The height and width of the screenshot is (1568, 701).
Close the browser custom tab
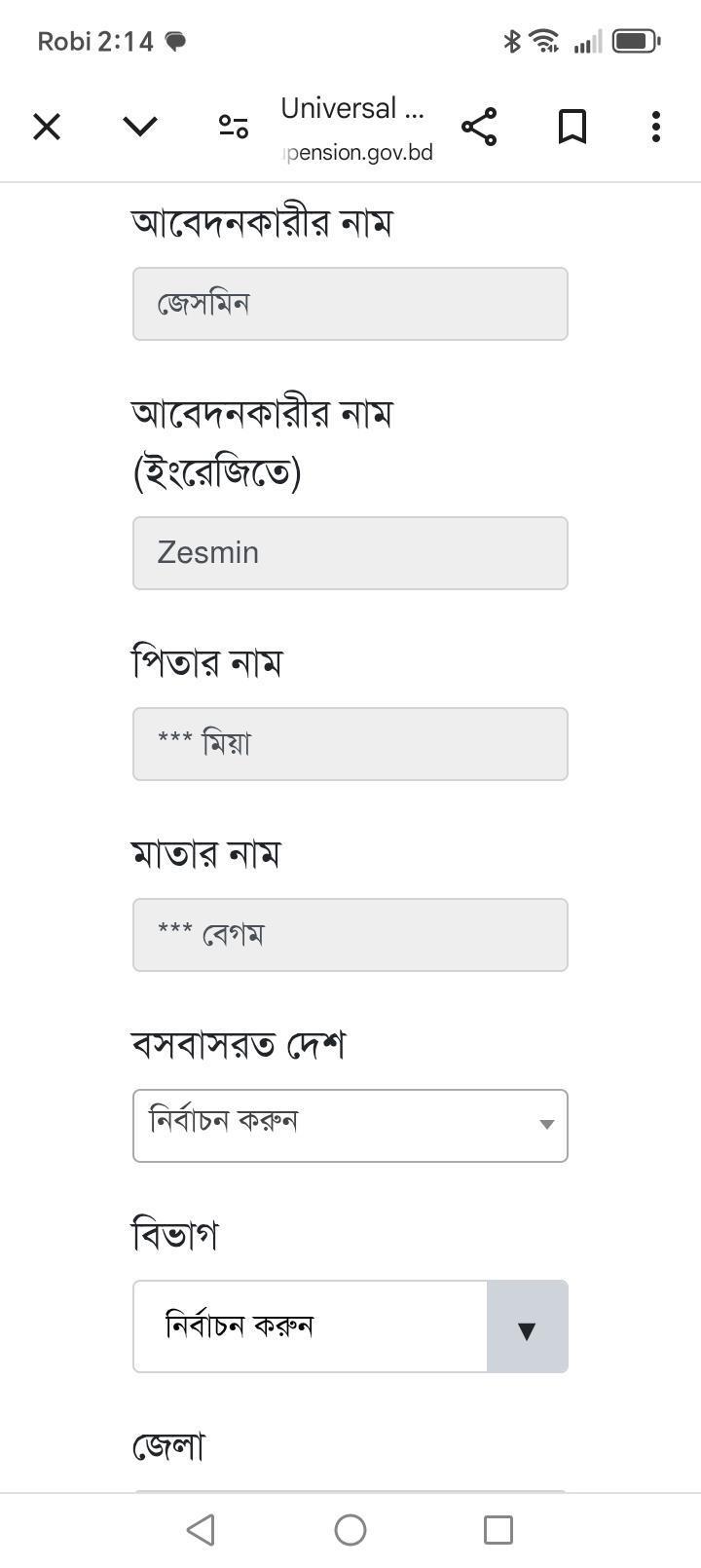pyautogui.click(x=47, y=127)
